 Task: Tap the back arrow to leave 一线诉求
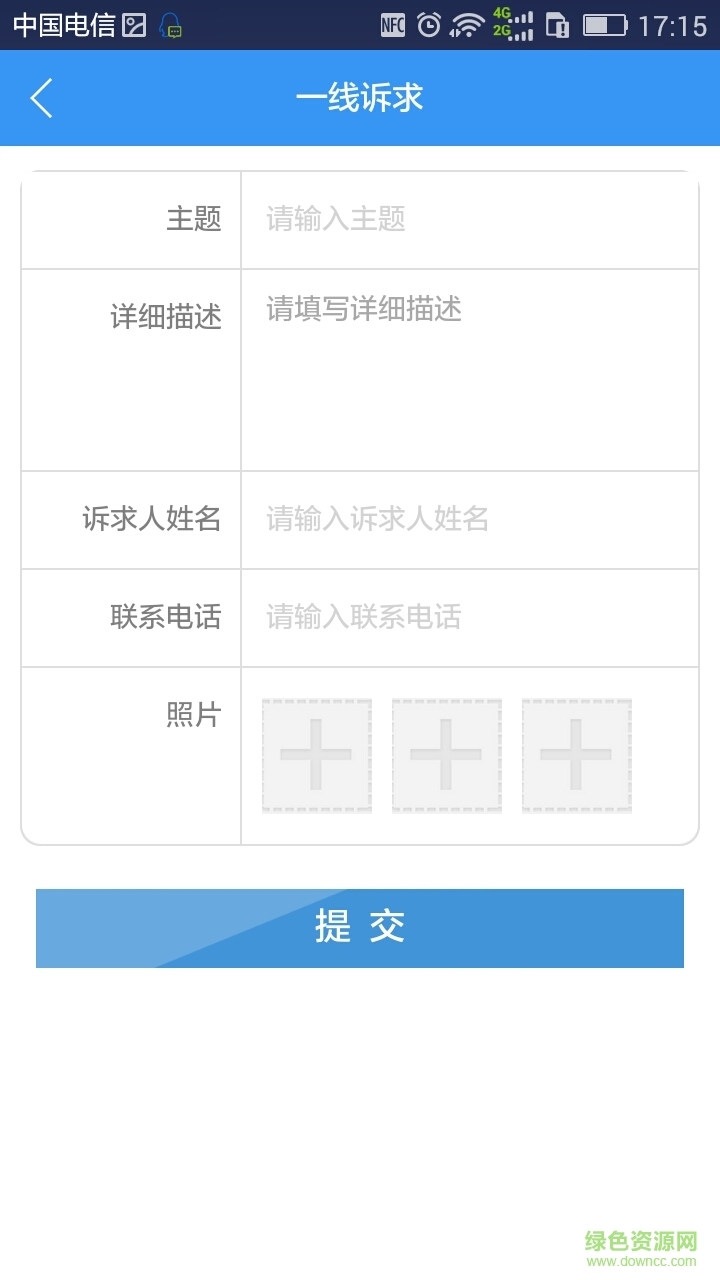pos(40,97)
